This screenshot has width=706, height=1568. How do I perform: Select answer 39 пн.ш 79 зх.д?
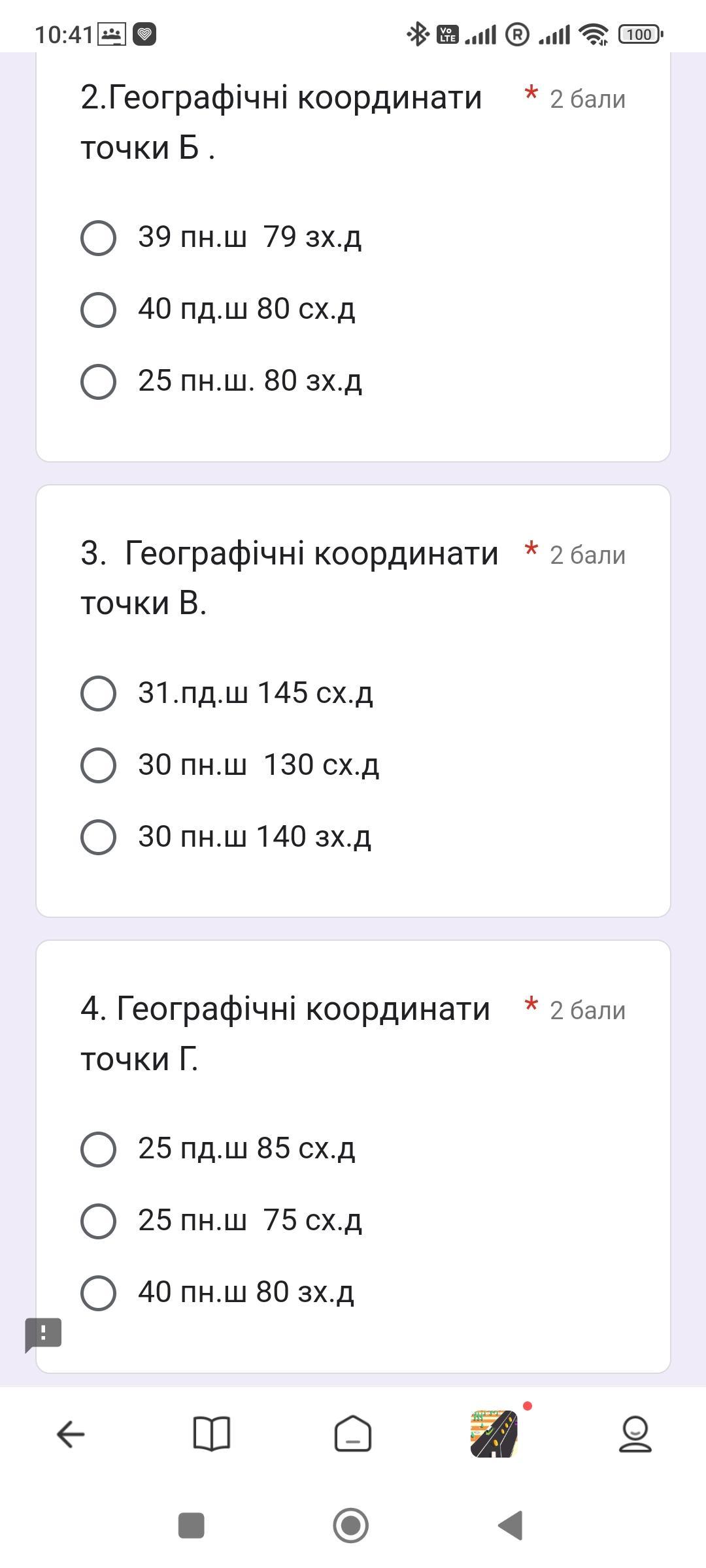(98, 237)
